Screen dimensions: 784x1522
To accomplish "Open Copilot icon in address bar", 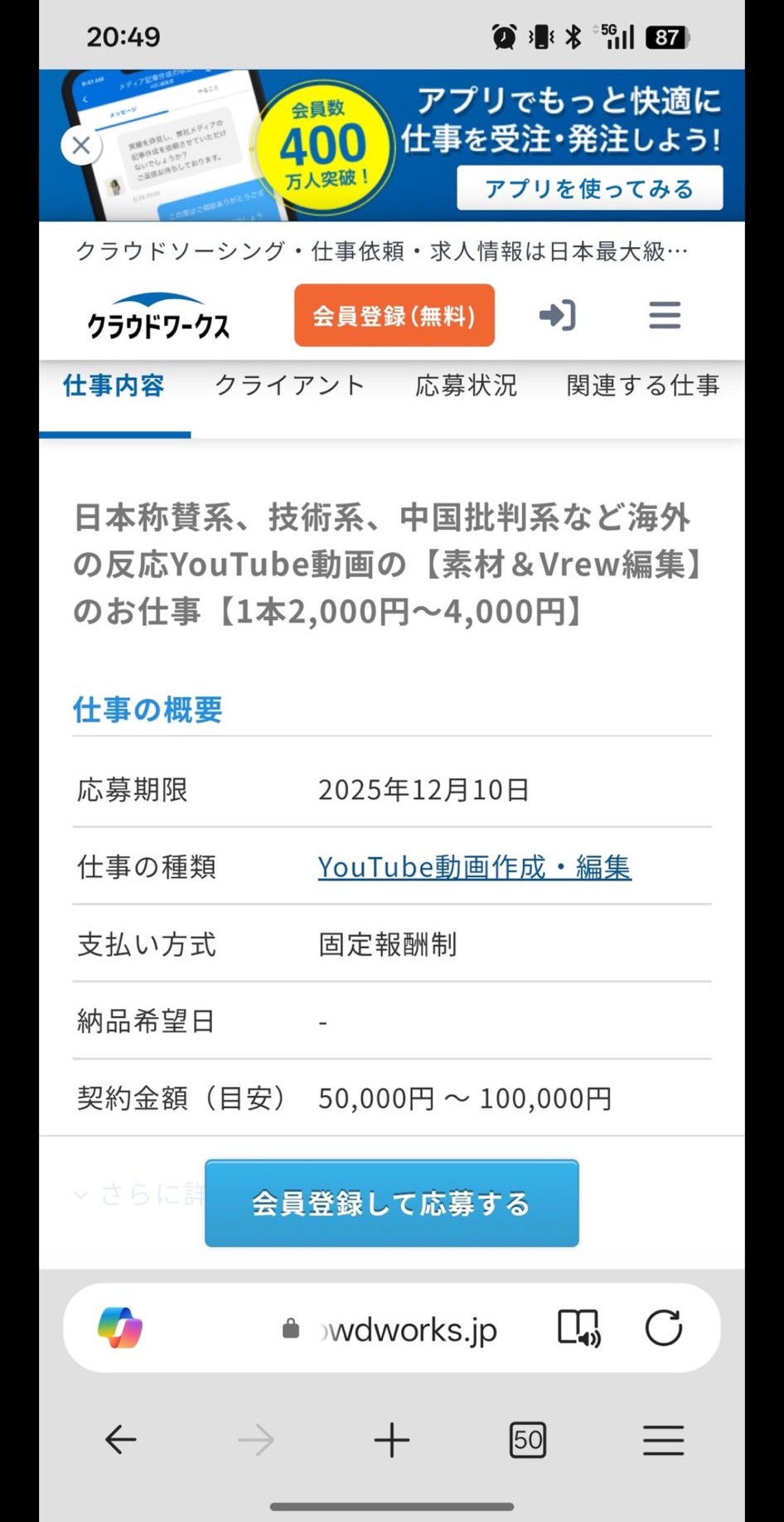I will point(120,1328).
